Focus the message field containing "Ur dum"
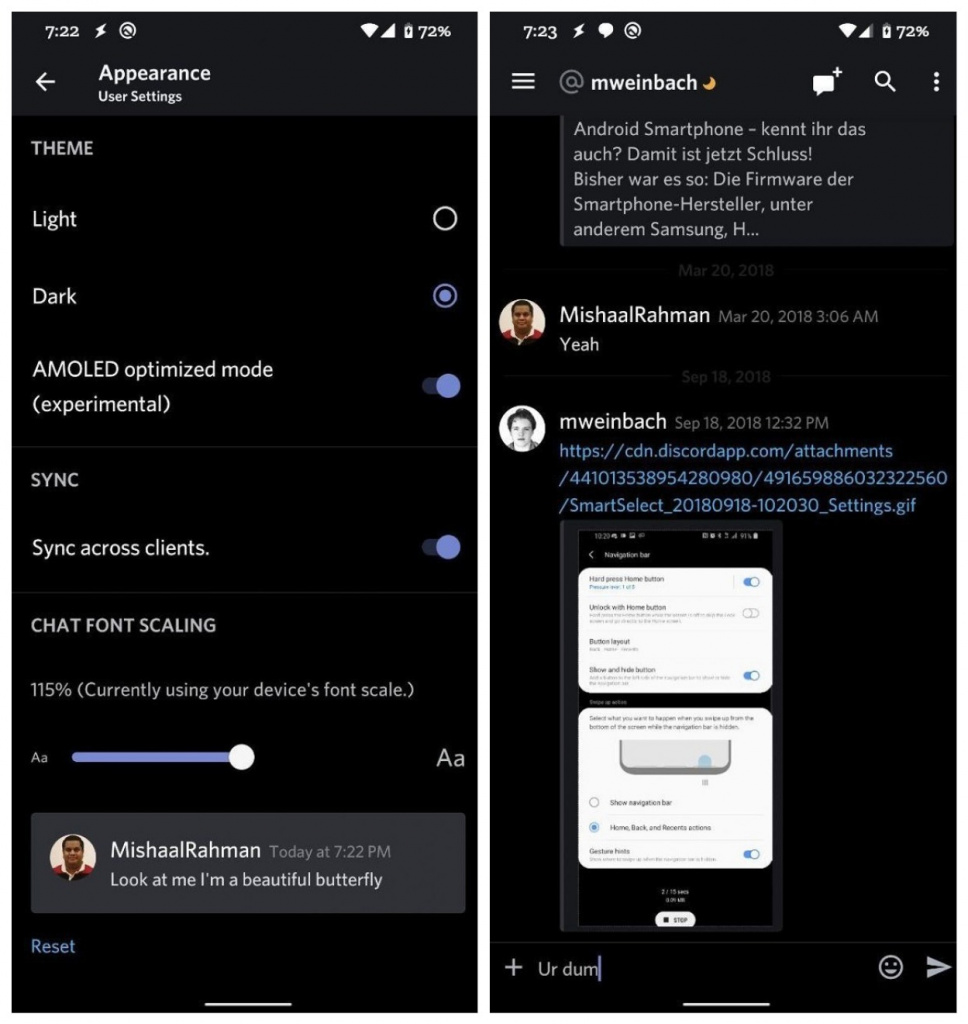968x1024 pixels. pyautogui.click(x=700, y=968)
